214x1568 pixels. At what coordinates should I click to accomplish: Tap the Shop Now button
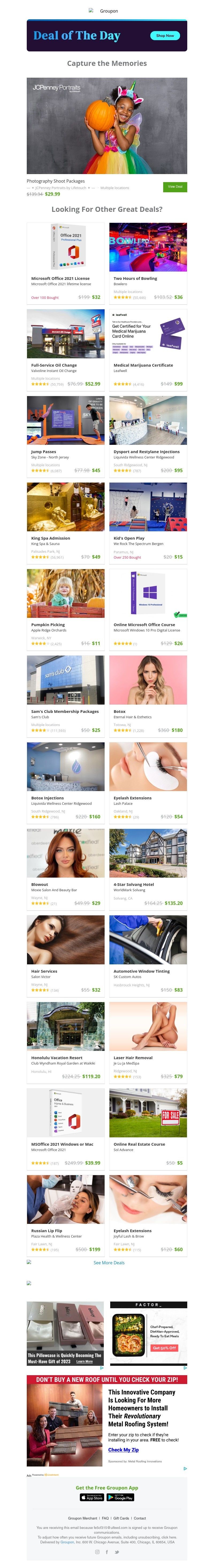[x=165, y=35]
